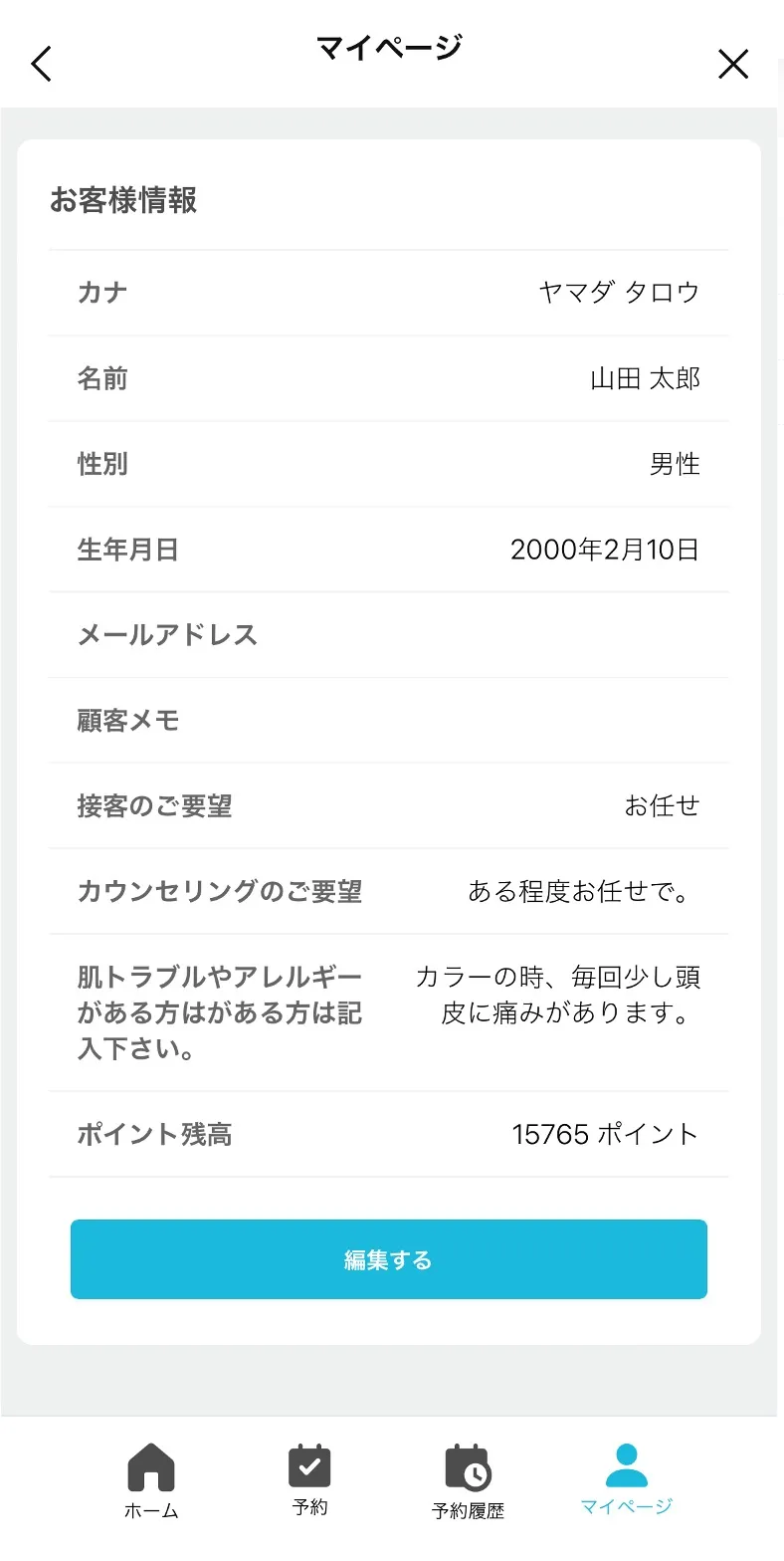Switch to the ホーム tab
784x1561 pixels.
[x=151, y=1480]
